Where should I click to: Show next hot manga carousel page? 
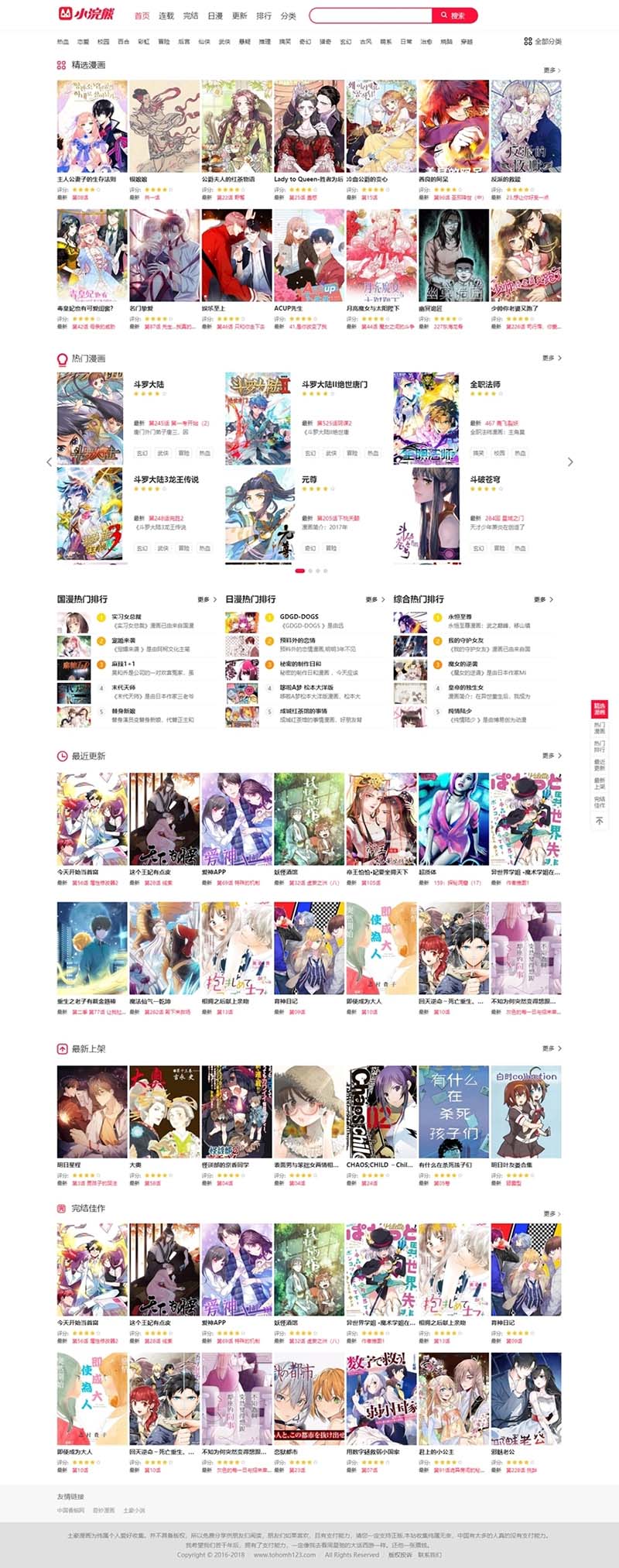(570, 462)
